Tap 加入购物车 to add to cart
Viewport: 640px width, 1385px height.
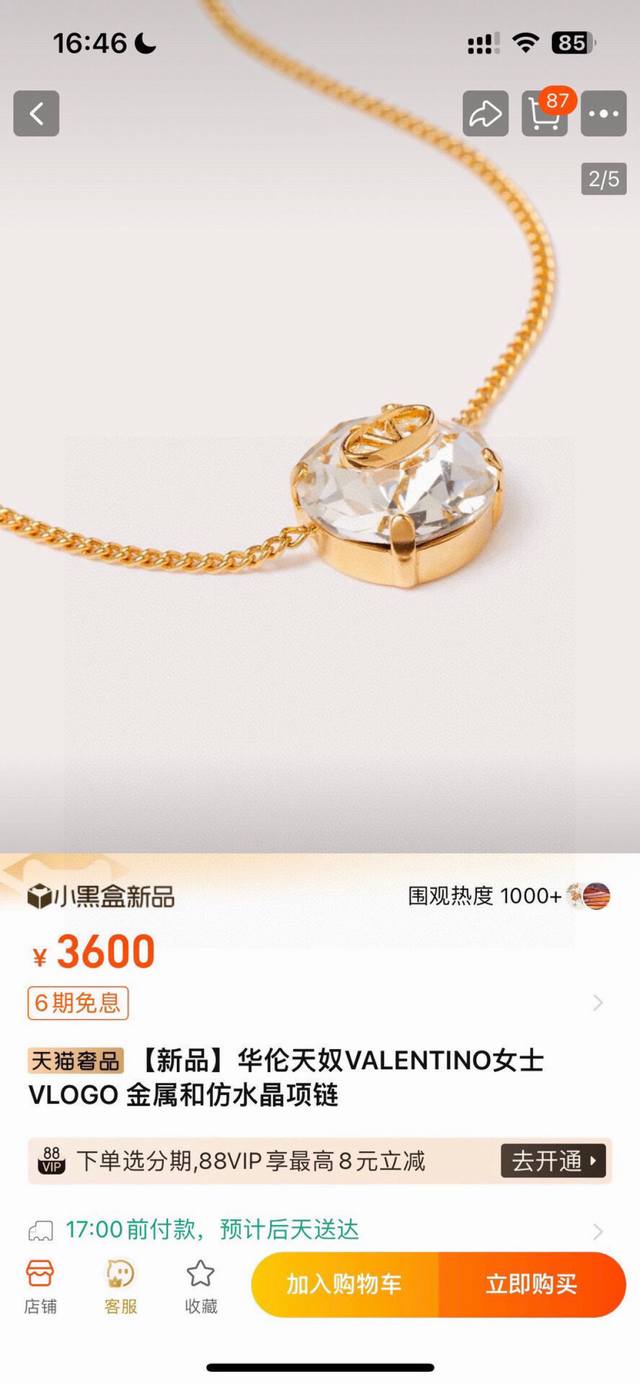(x=344, y=1285)
